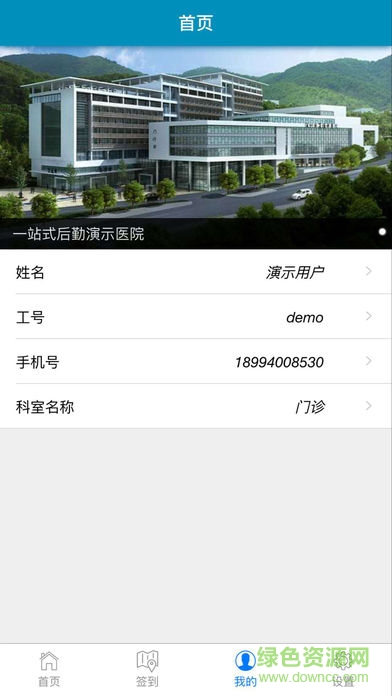Select the 我的 tab

(x=245, y=670)
